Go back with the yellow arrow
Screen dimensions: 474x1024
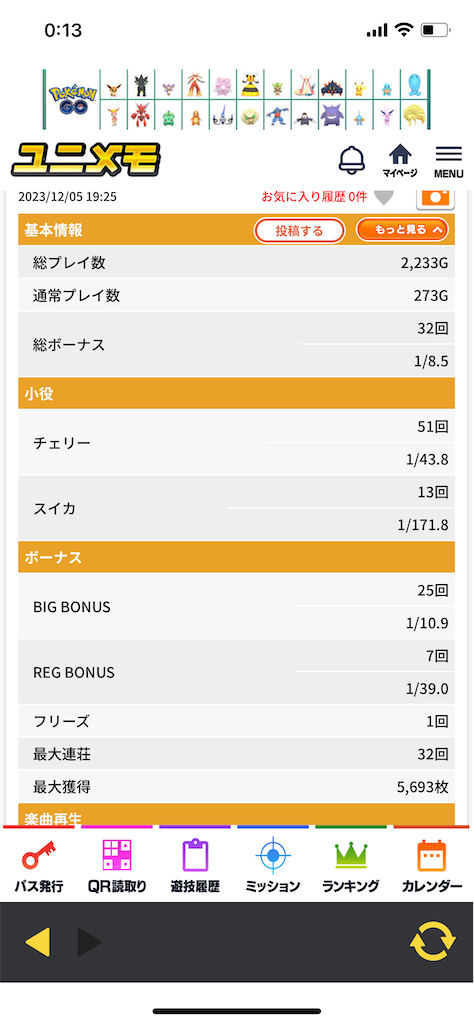click(x=38, y=942)
